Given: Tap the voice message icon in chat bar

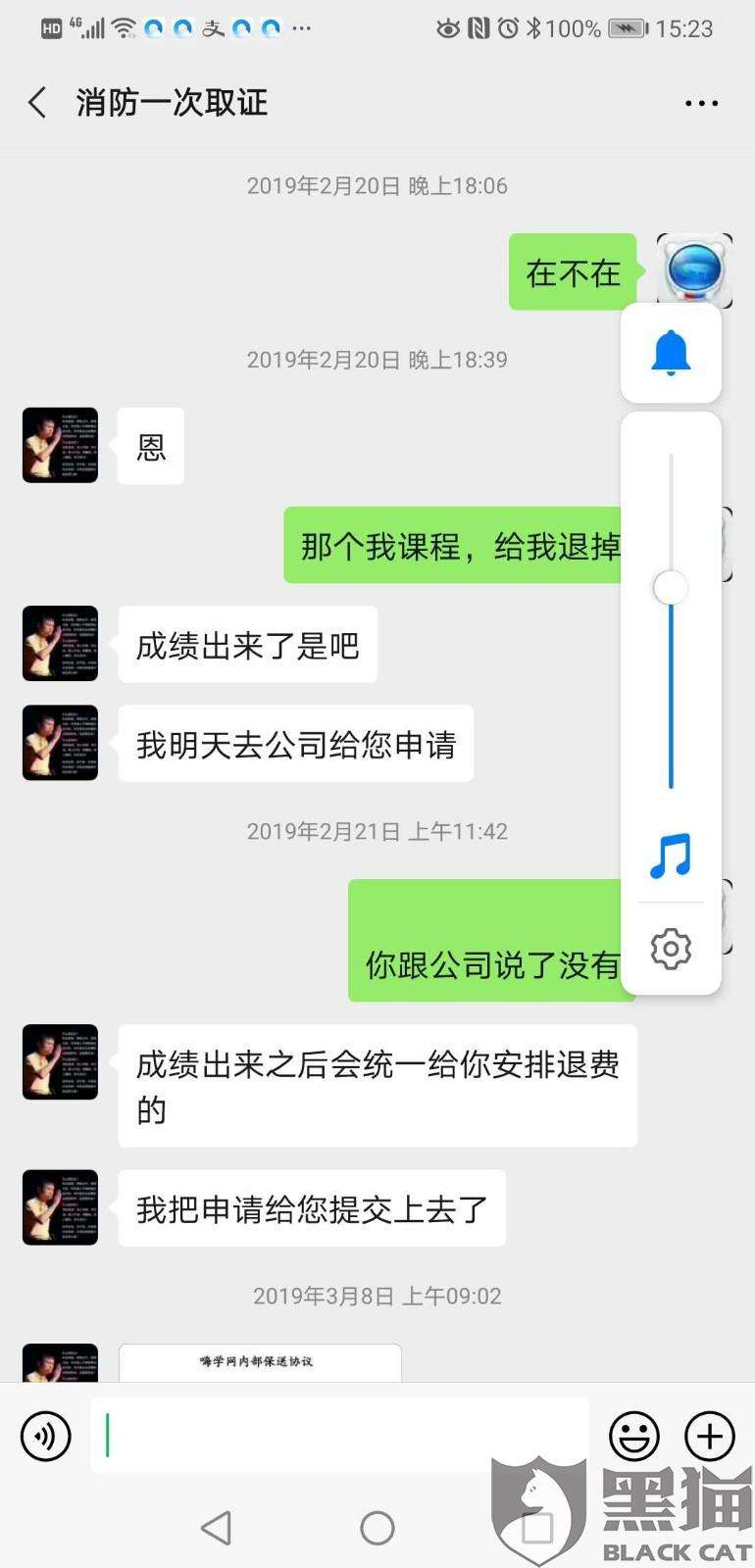Looking at the screenshot, I should 45,1436.
